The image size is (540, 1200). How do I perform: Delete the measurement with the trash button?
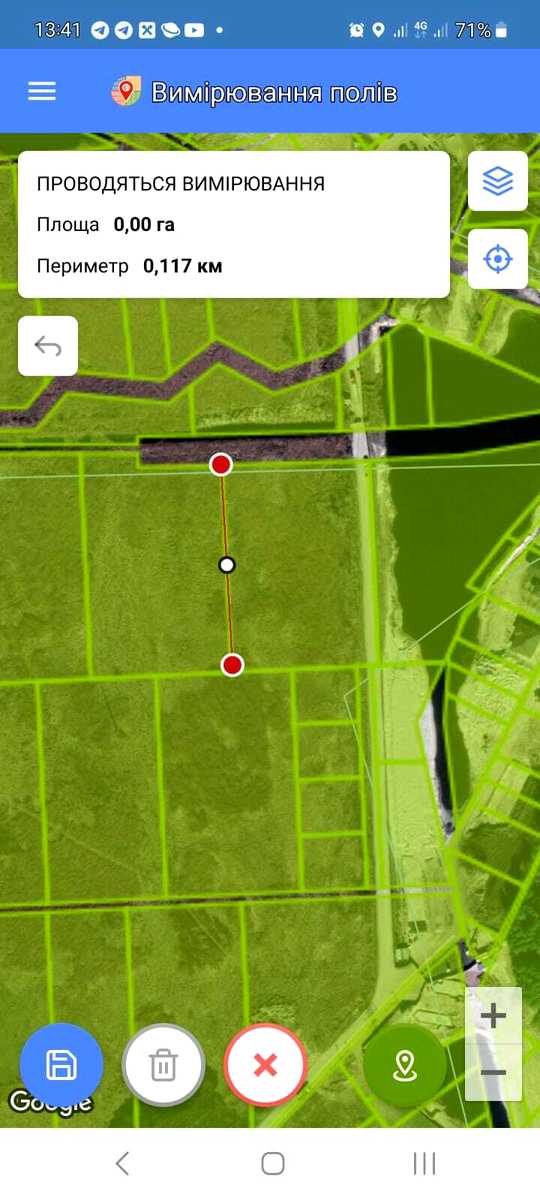tap(164, 1065)
